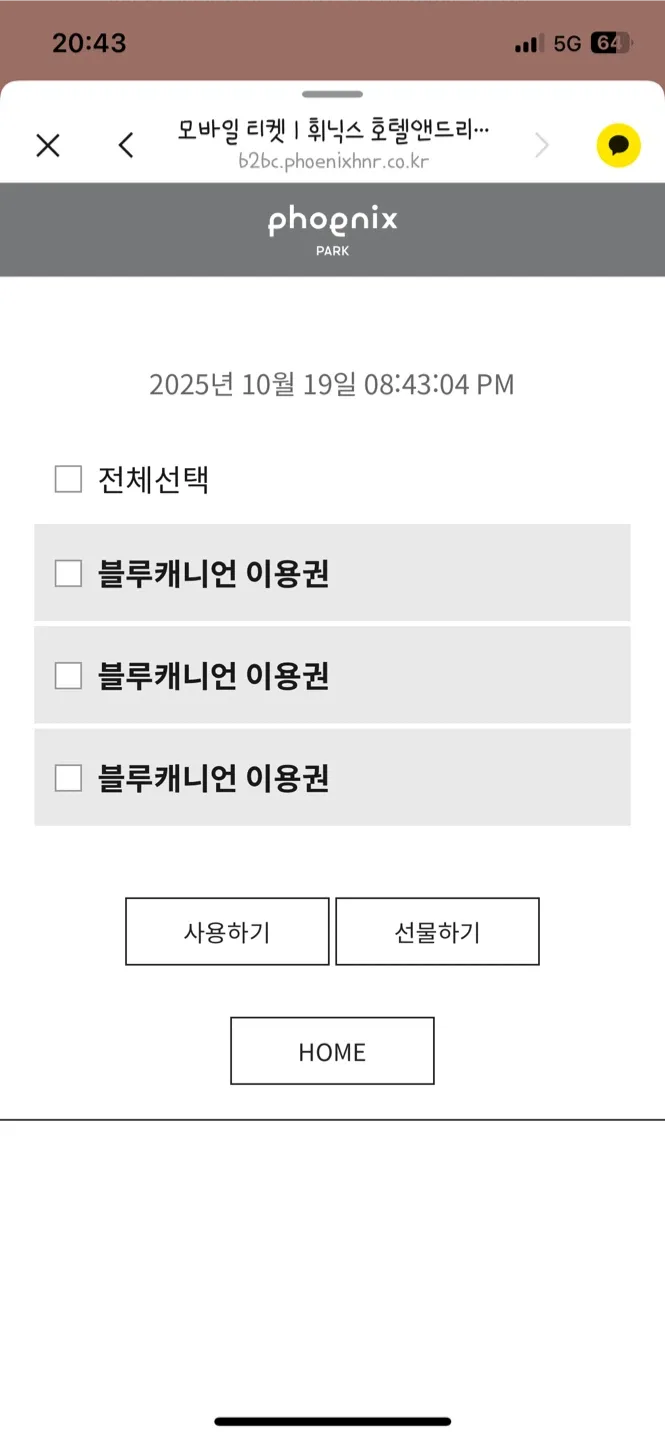This screenshot has height=1440, width=665.
Task: Close the in-app browser with the X
Action: point(48,146)
